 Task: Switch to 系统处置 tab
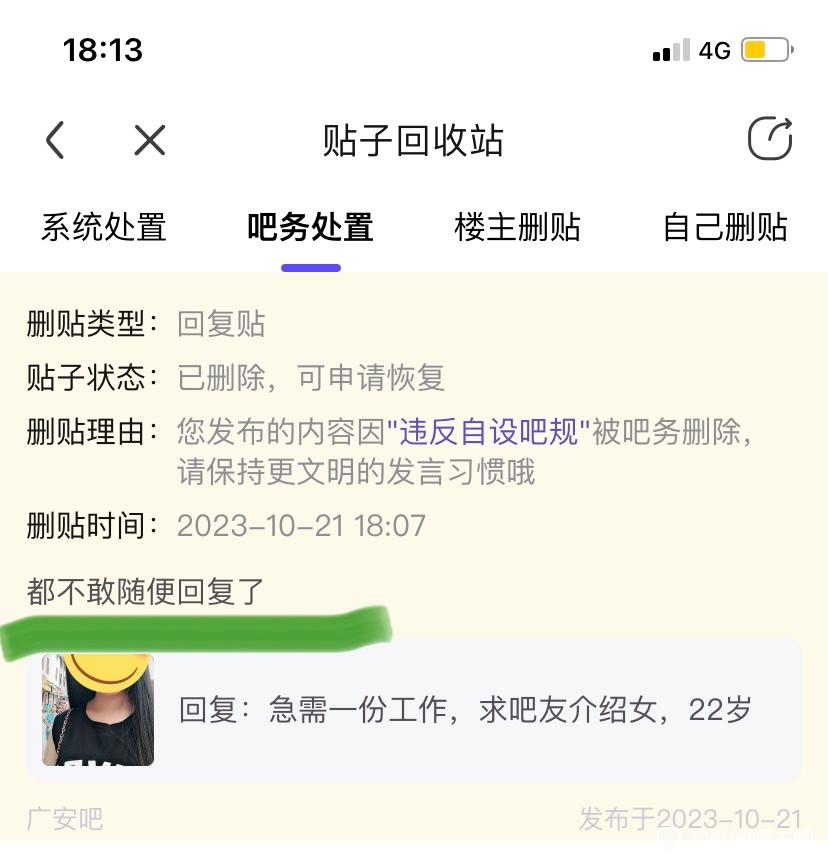(x=103, y=227)
